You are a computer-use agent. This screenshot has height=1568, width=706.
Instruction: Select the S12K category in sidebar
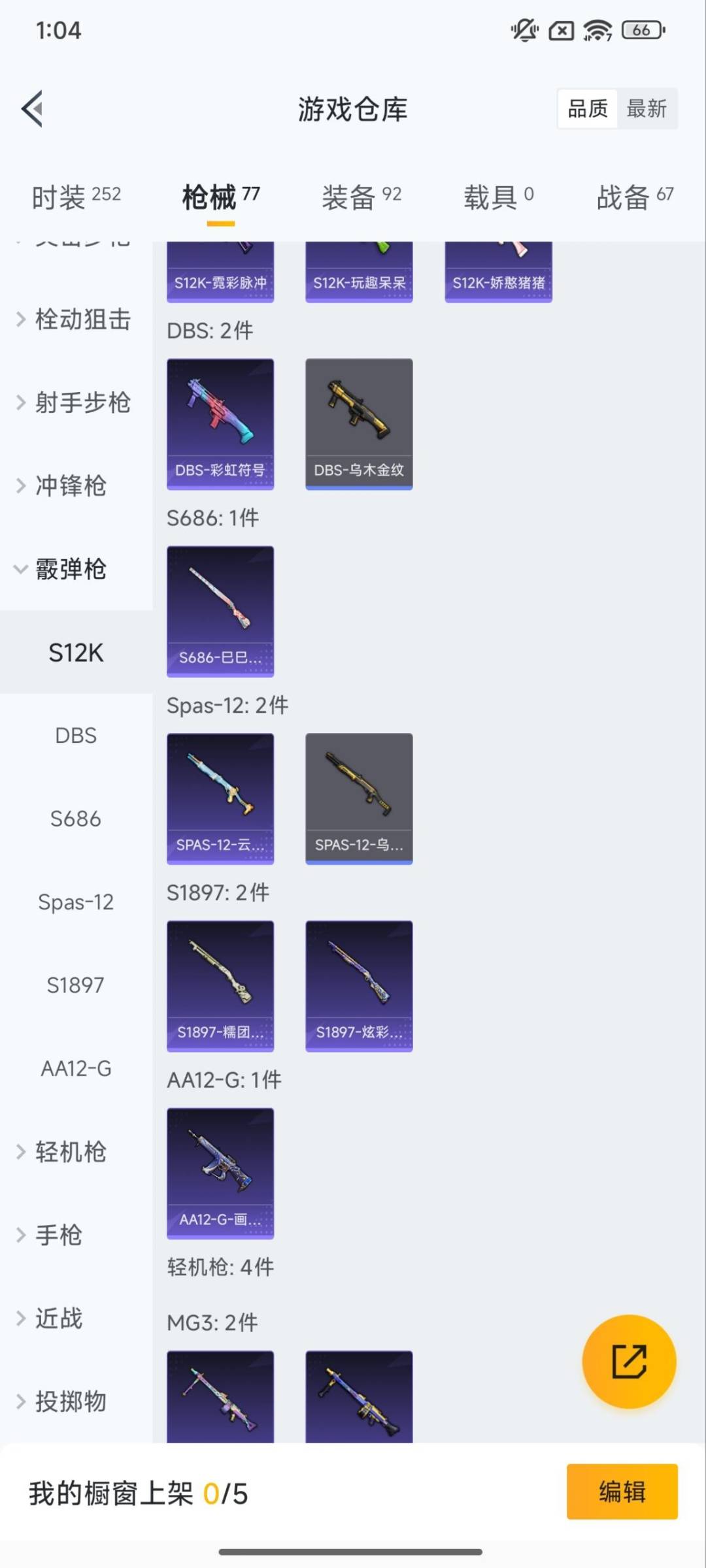point(76,652)
